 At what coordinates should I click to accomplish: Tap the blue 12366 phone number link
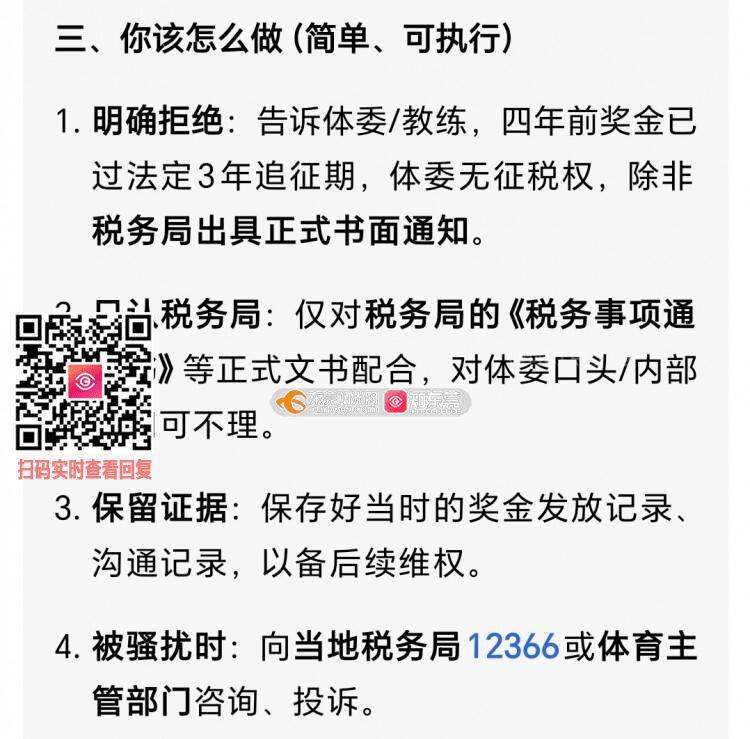pos(513,647)
